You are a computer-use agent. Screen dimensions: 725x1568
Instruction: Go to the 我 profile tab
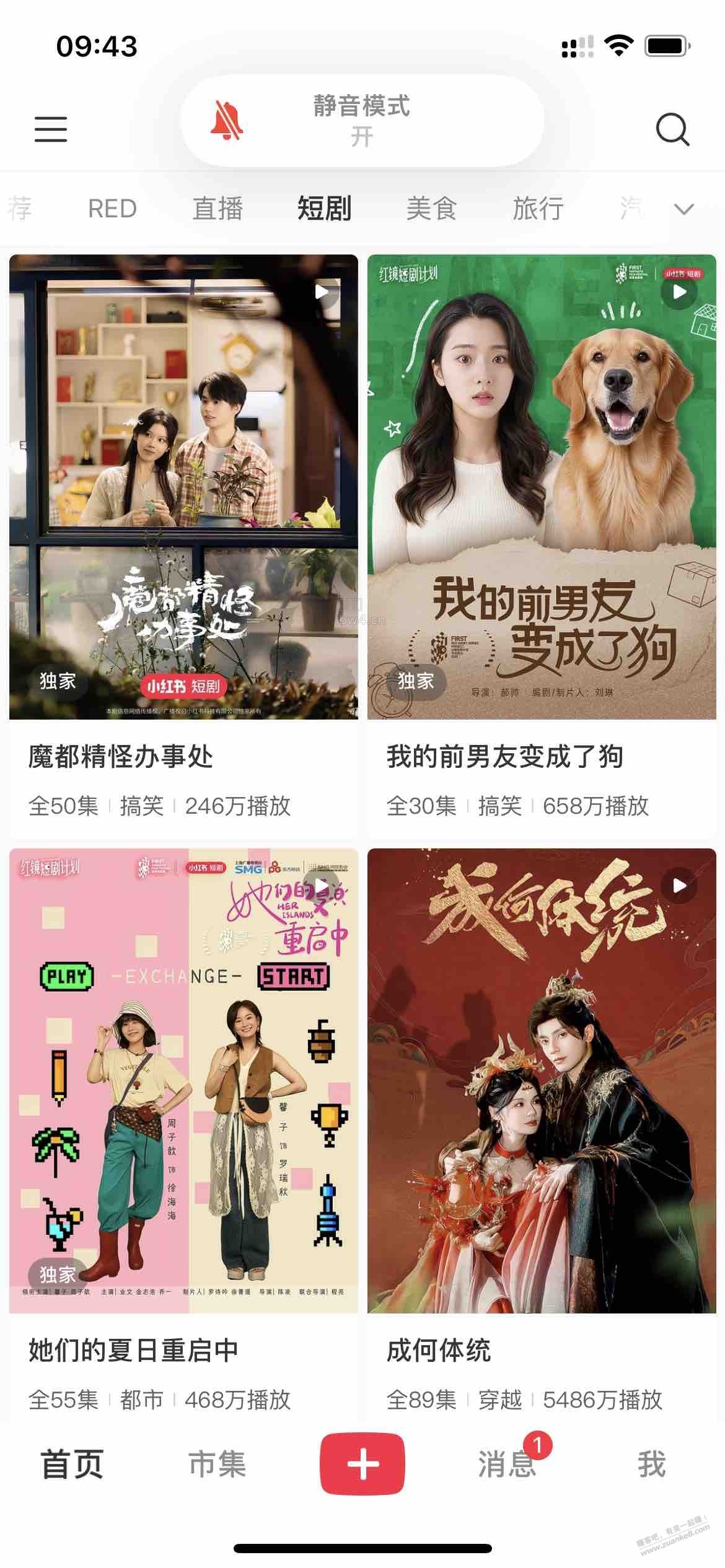click(651, 1464)
